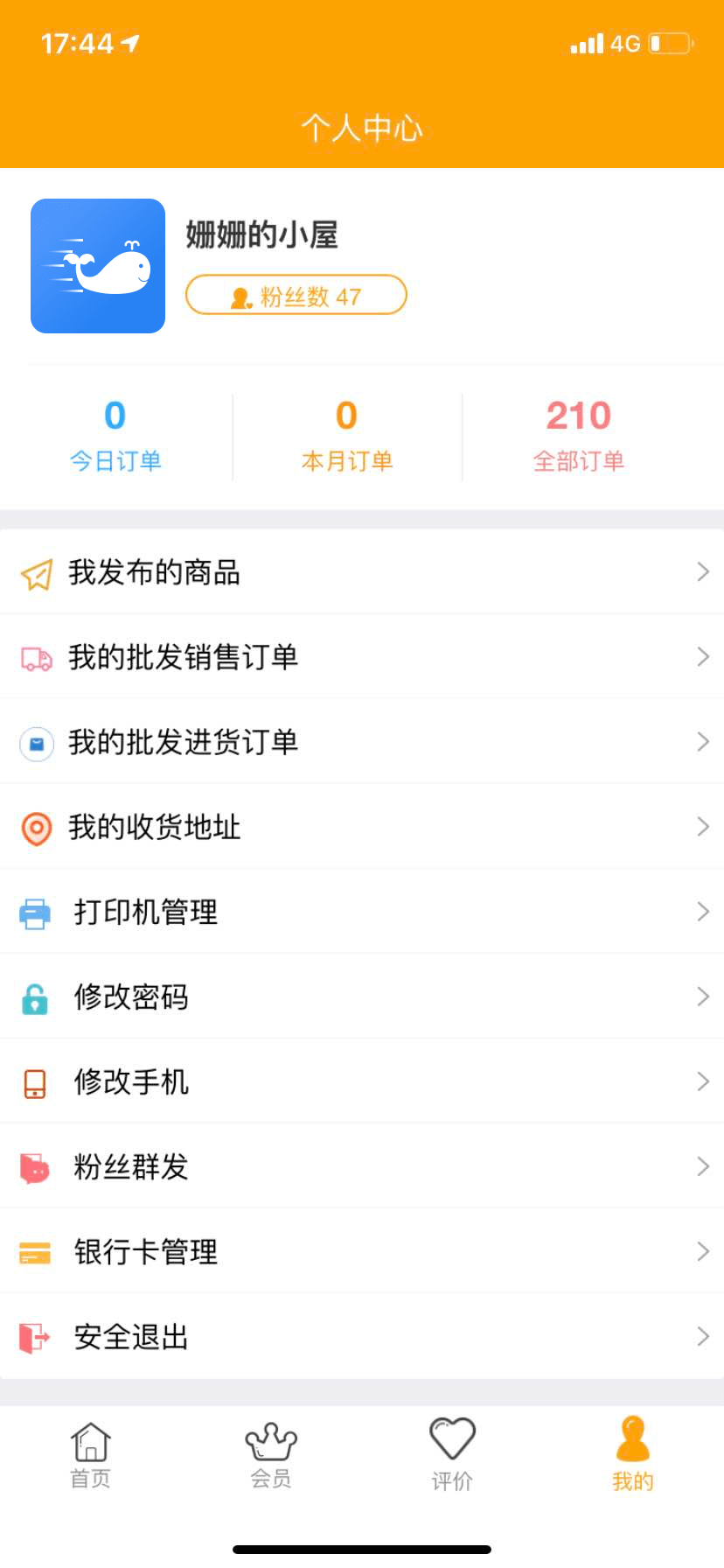Open 我的批发销售订单 row
The height and width of the screenshot is (1568, 724).
pyautogui.click(x=362, y=657)
